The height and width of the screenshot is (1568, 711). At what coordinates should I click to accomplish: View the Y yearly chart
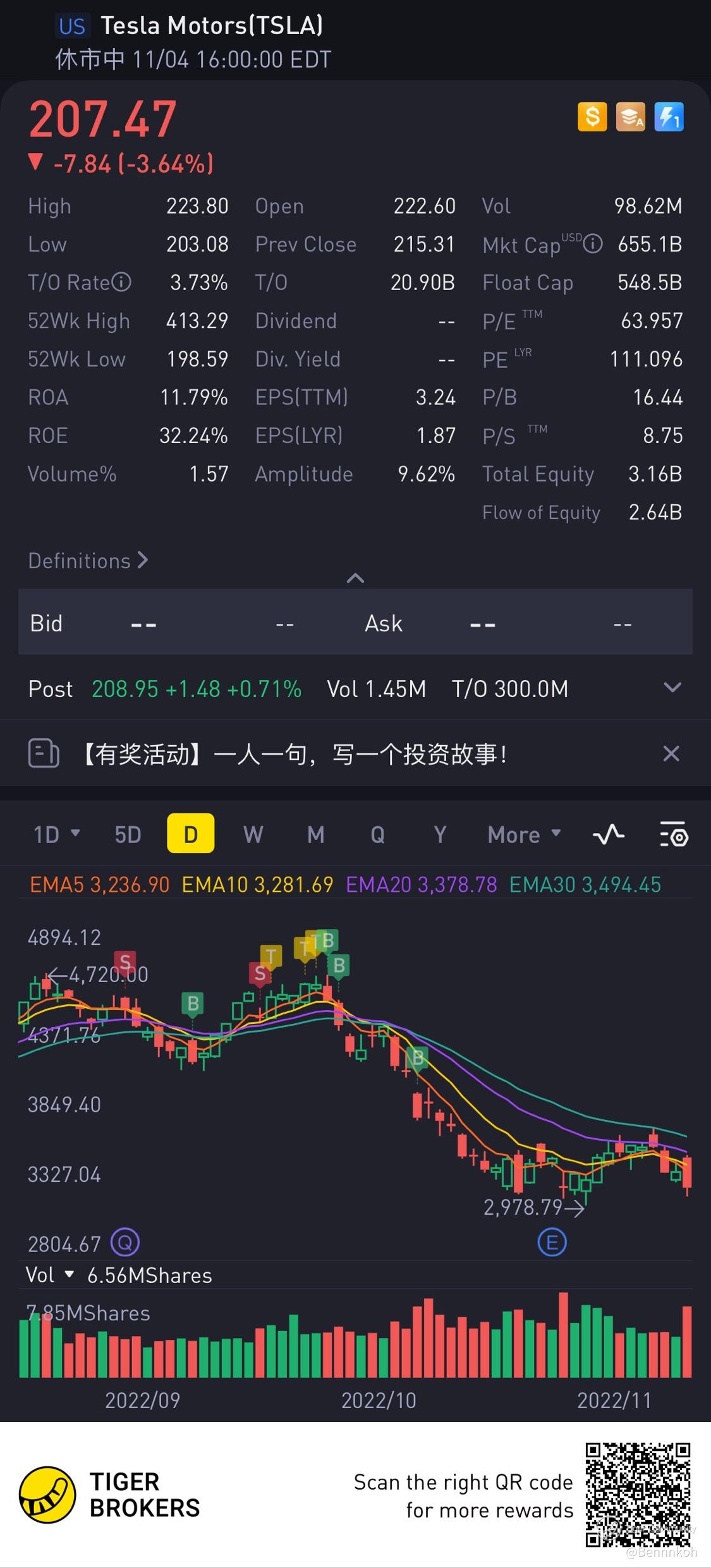(440, 834)
